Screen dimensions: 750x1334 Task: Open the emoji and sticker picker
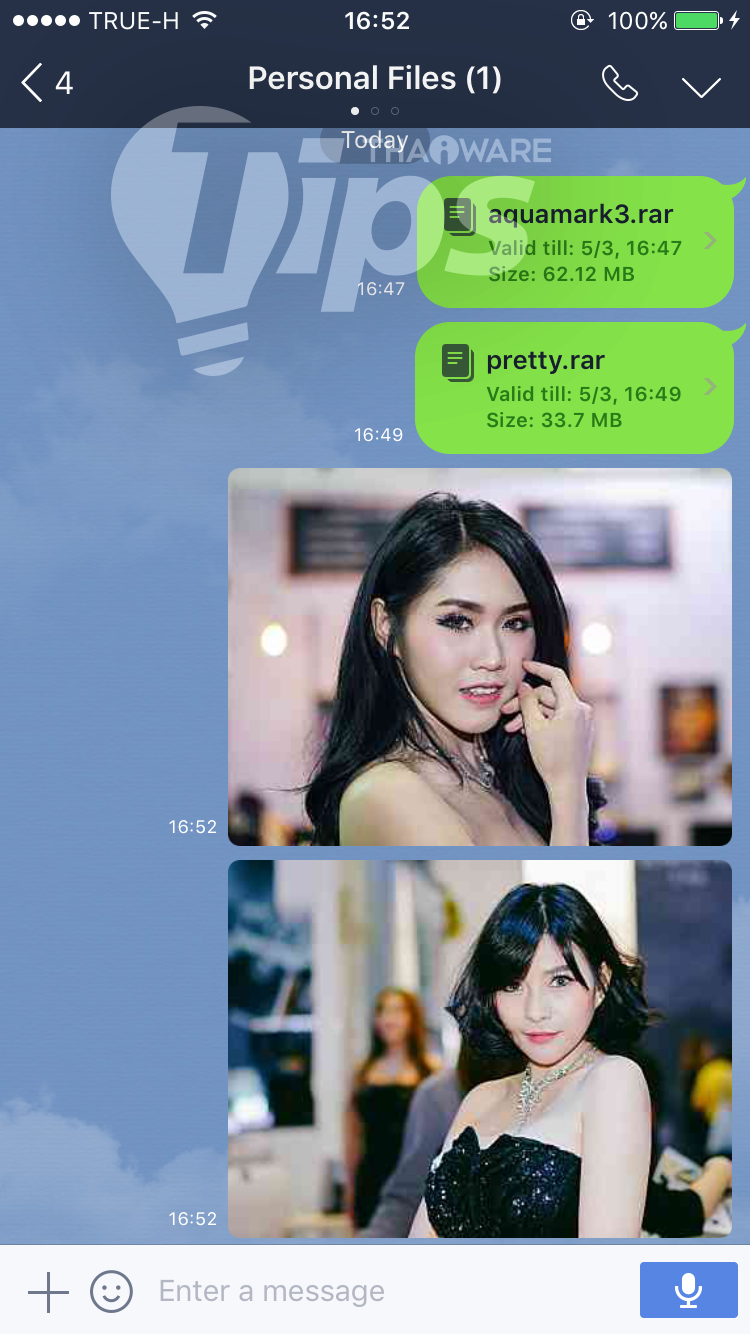[x=111, y=1291]
